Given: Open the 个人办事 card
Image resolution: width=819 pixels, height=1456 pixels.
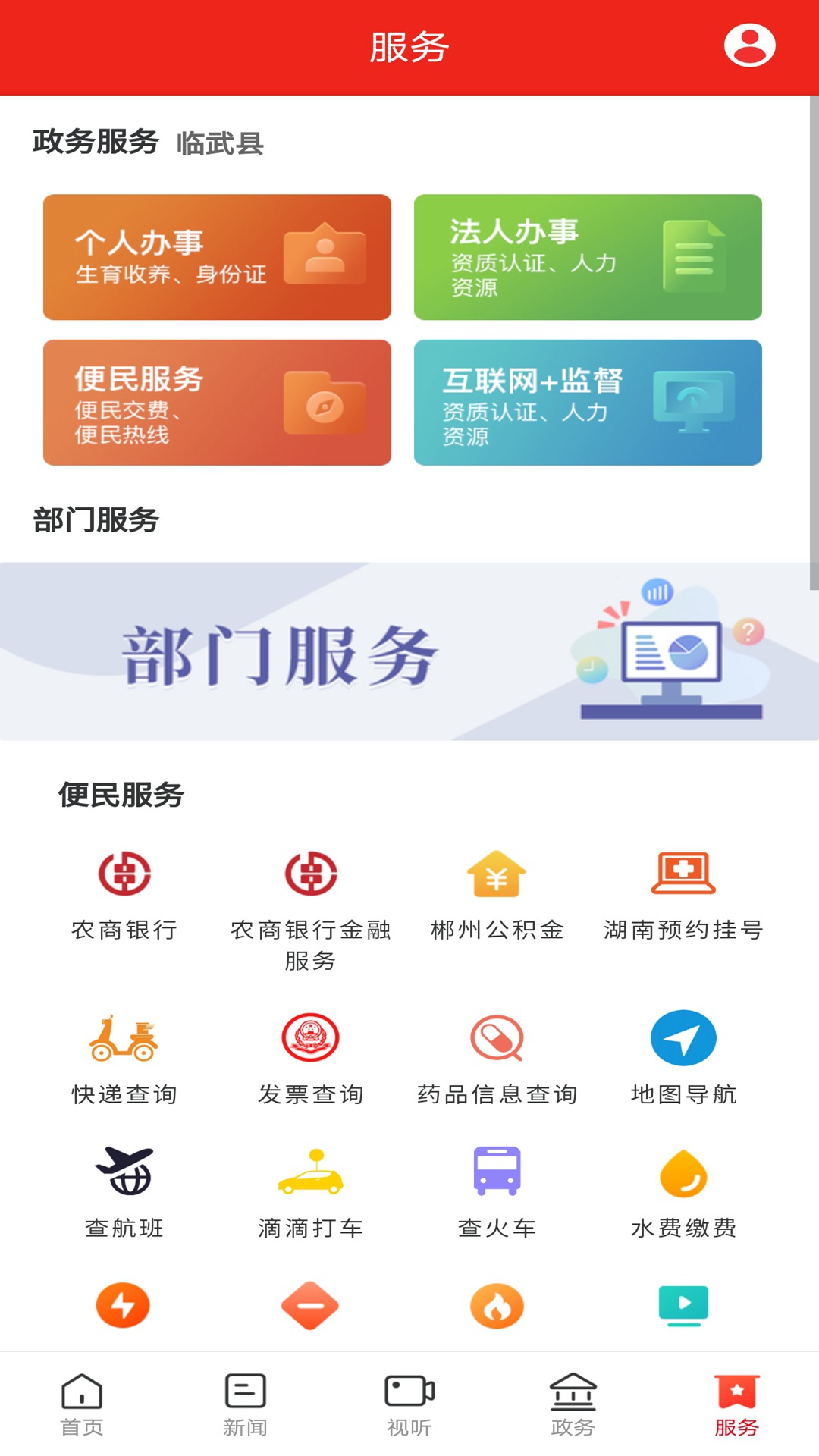Looking at the screenshot, I should click(x=217, y=257).
